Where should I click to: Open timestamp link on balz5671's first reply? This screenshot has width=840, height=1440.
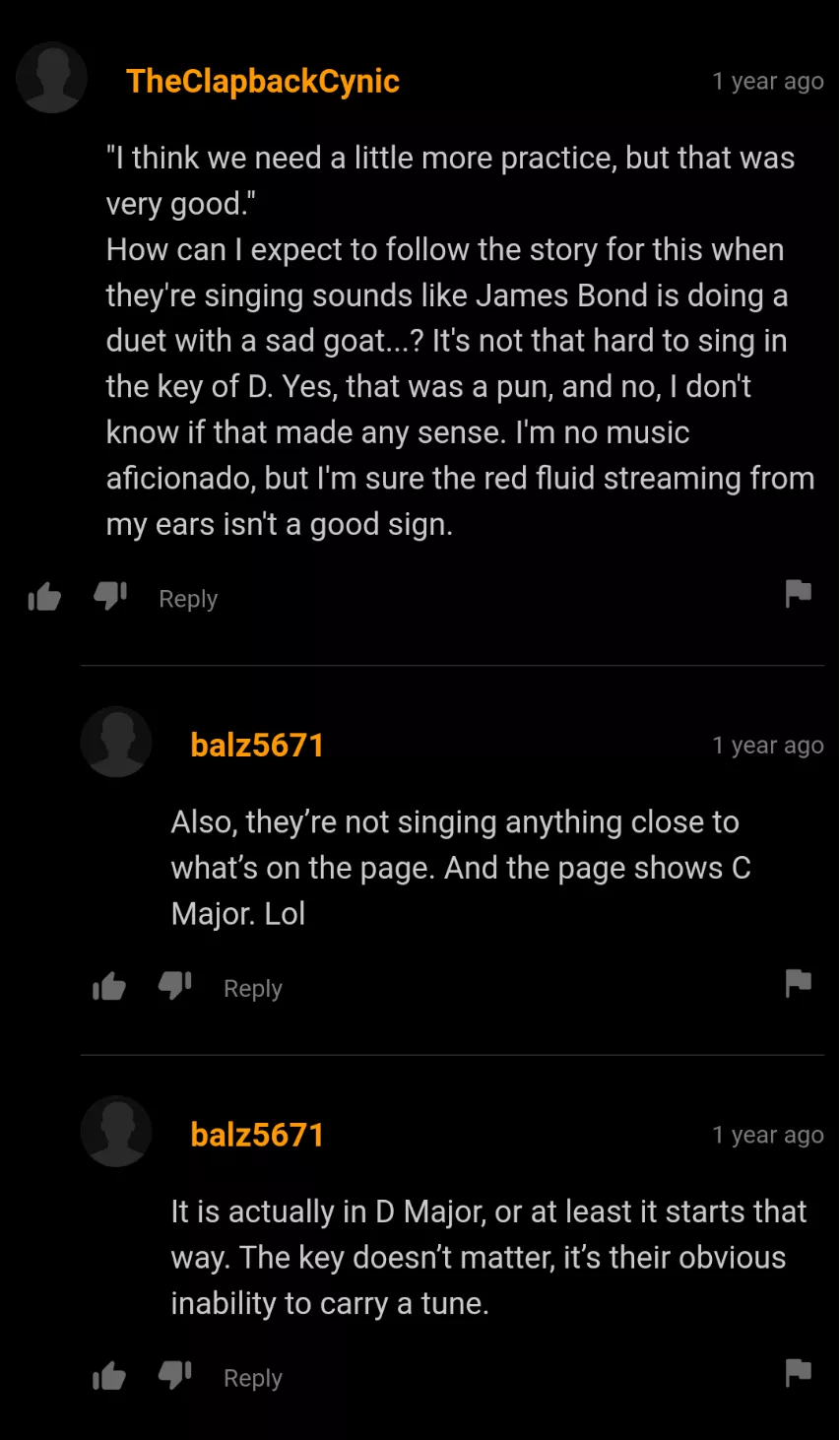tap(768, 746)
